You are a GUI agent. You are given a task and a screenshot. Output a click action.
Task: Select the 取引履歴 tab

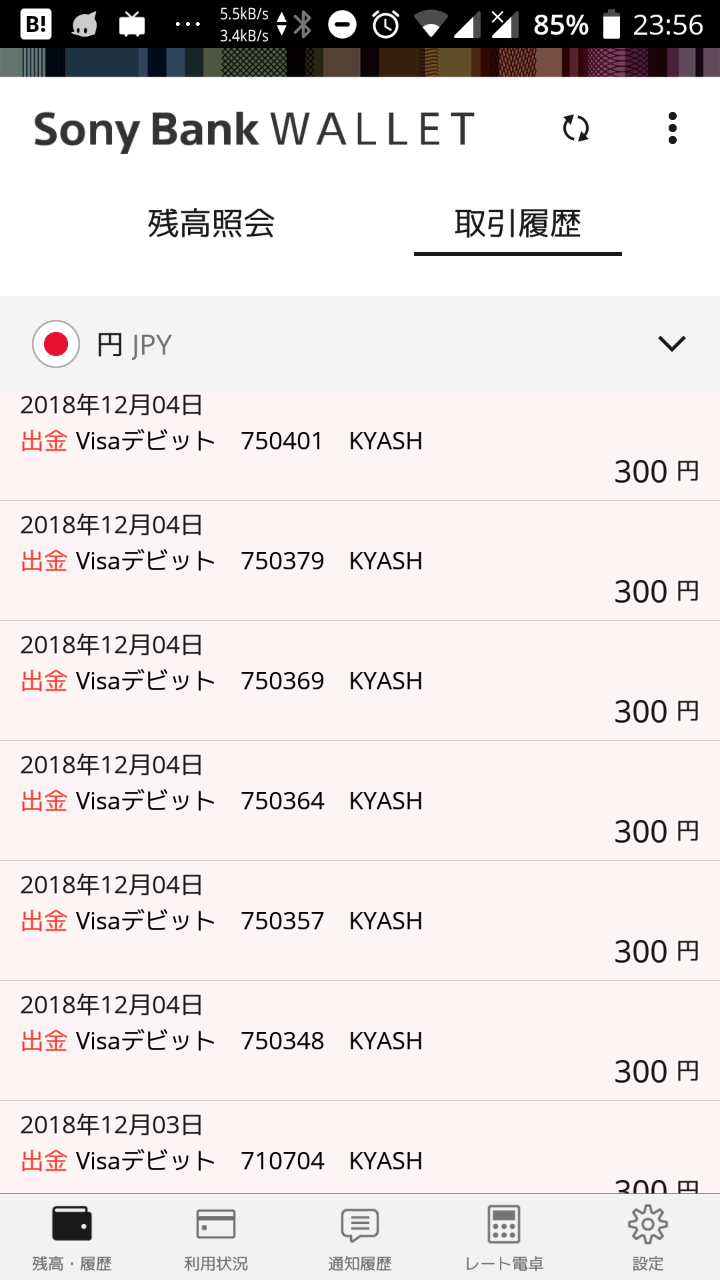518,224
